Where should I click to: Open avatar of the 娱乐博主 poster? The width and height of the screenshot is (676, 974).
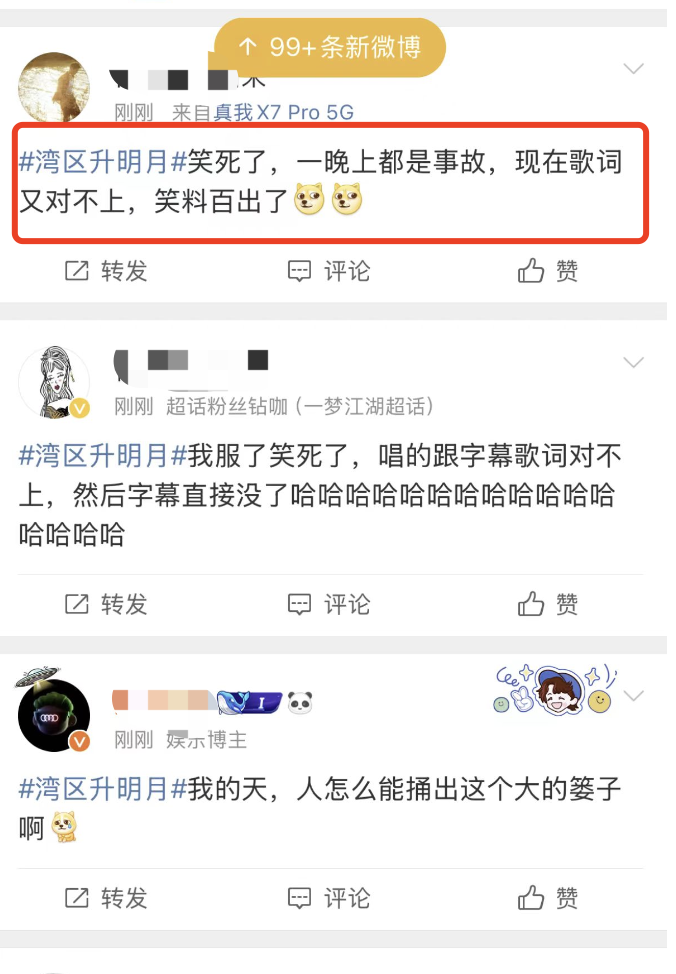(54, 715)
